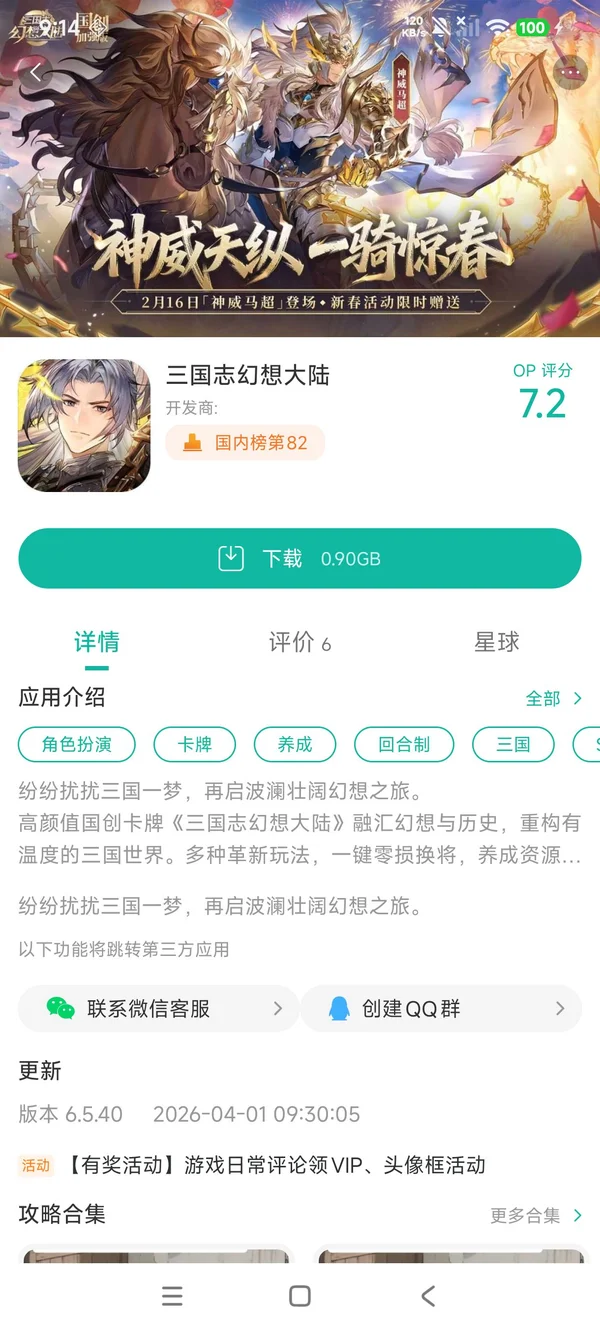Select the 三国 tag chip

tap(513, 744)
